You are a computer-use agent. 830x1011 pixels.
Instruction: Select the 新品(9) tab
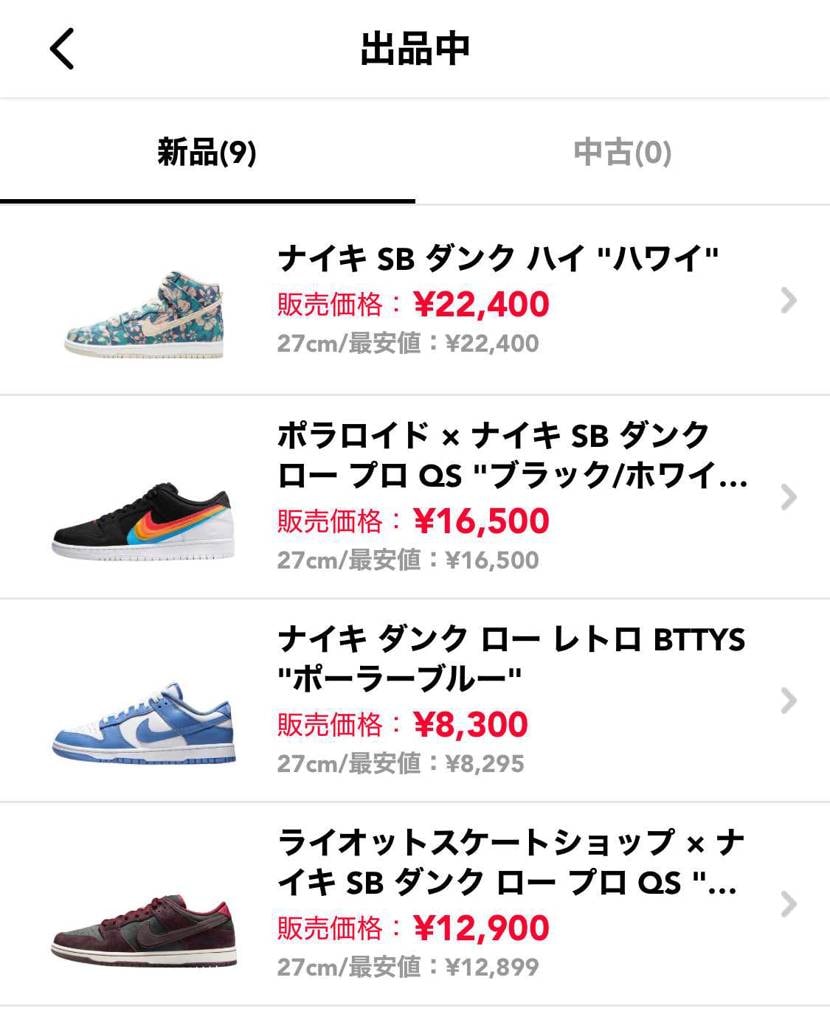[207, 152]
